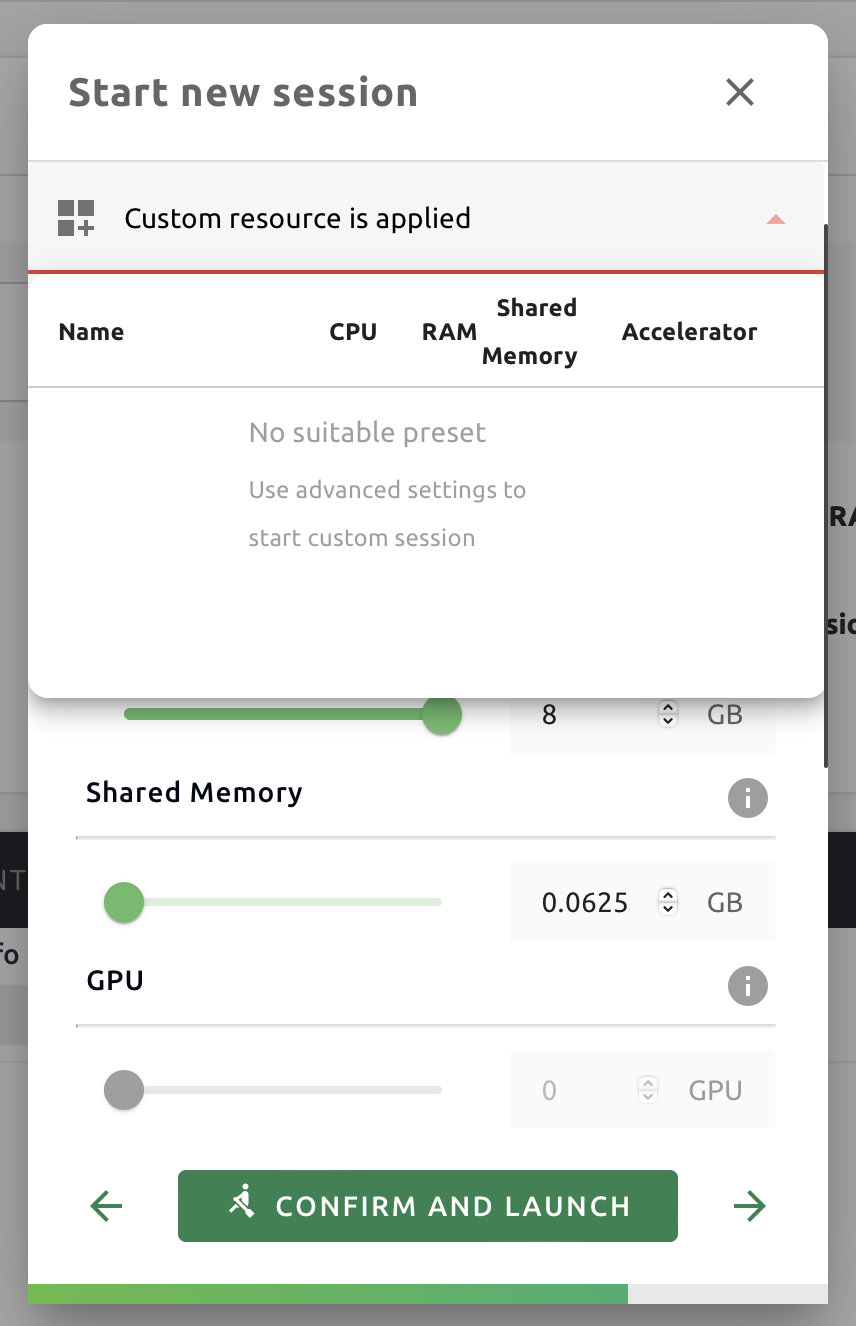Tap the GPU info icon
Image resolution: width=856 pixels, height=1326 pixels.
point(747,986)
